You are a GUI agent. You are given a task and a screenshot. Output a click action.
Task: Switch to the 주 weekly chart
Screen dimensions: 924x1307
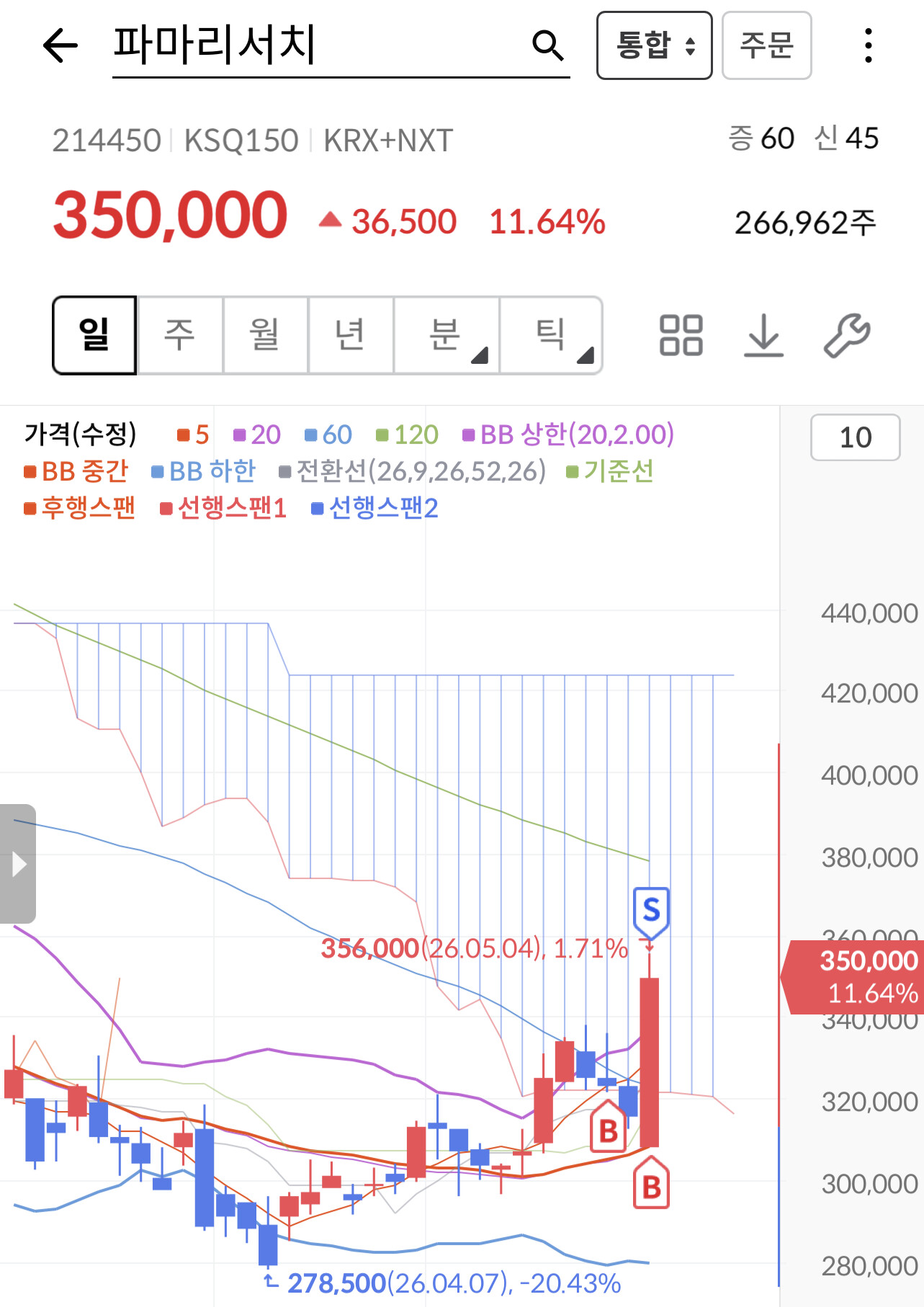[180, 335]
